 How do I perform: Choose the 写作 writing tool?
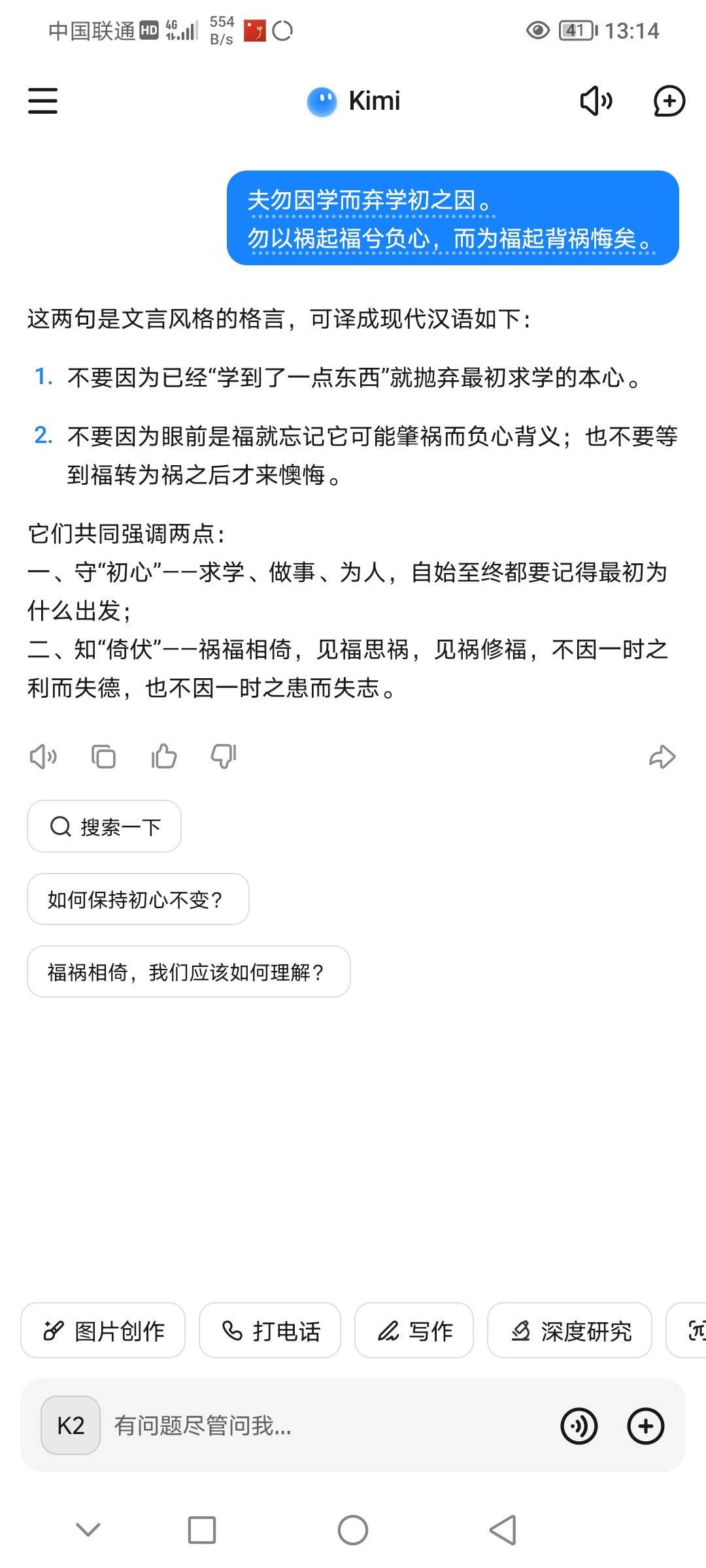point(414,1331)
